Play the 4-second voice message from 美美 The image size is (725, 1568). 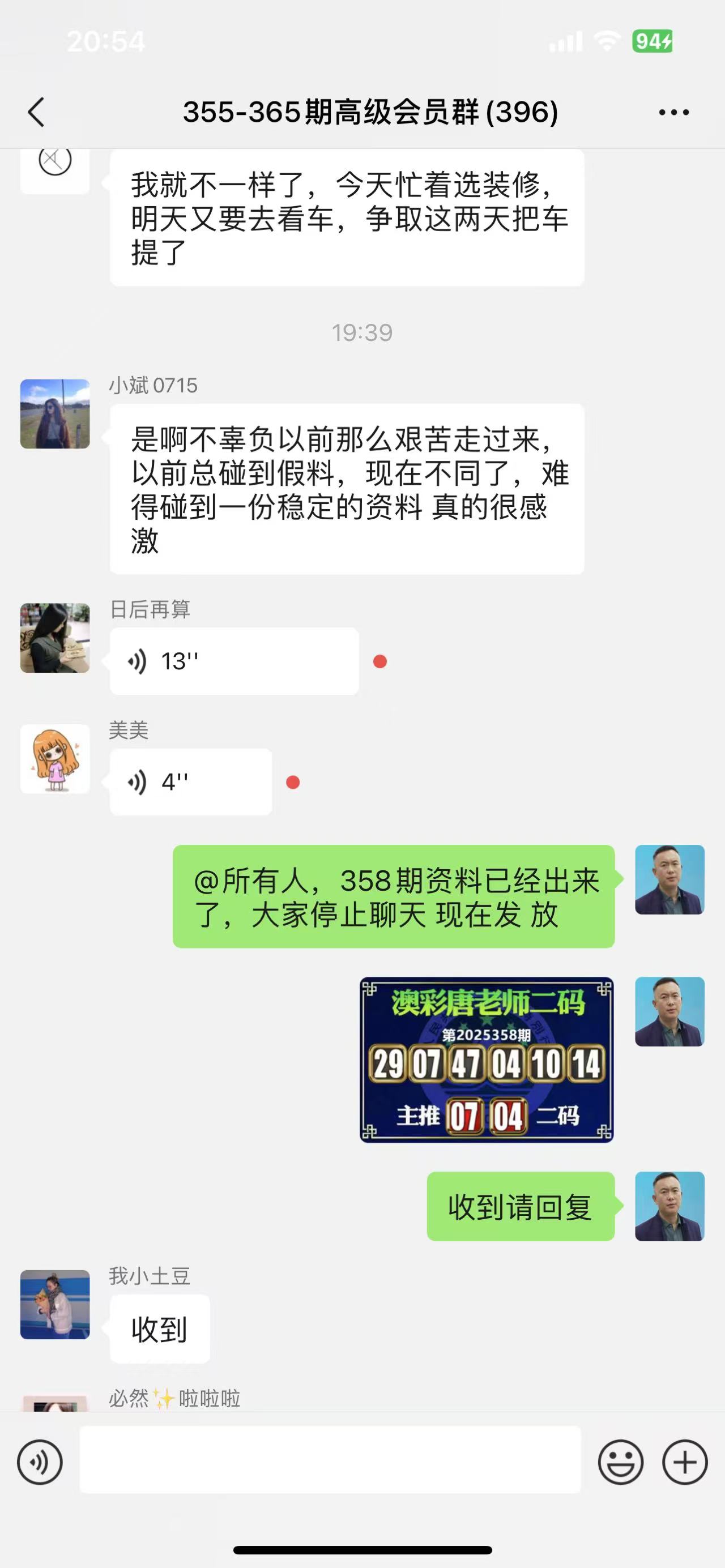[190, 782]
